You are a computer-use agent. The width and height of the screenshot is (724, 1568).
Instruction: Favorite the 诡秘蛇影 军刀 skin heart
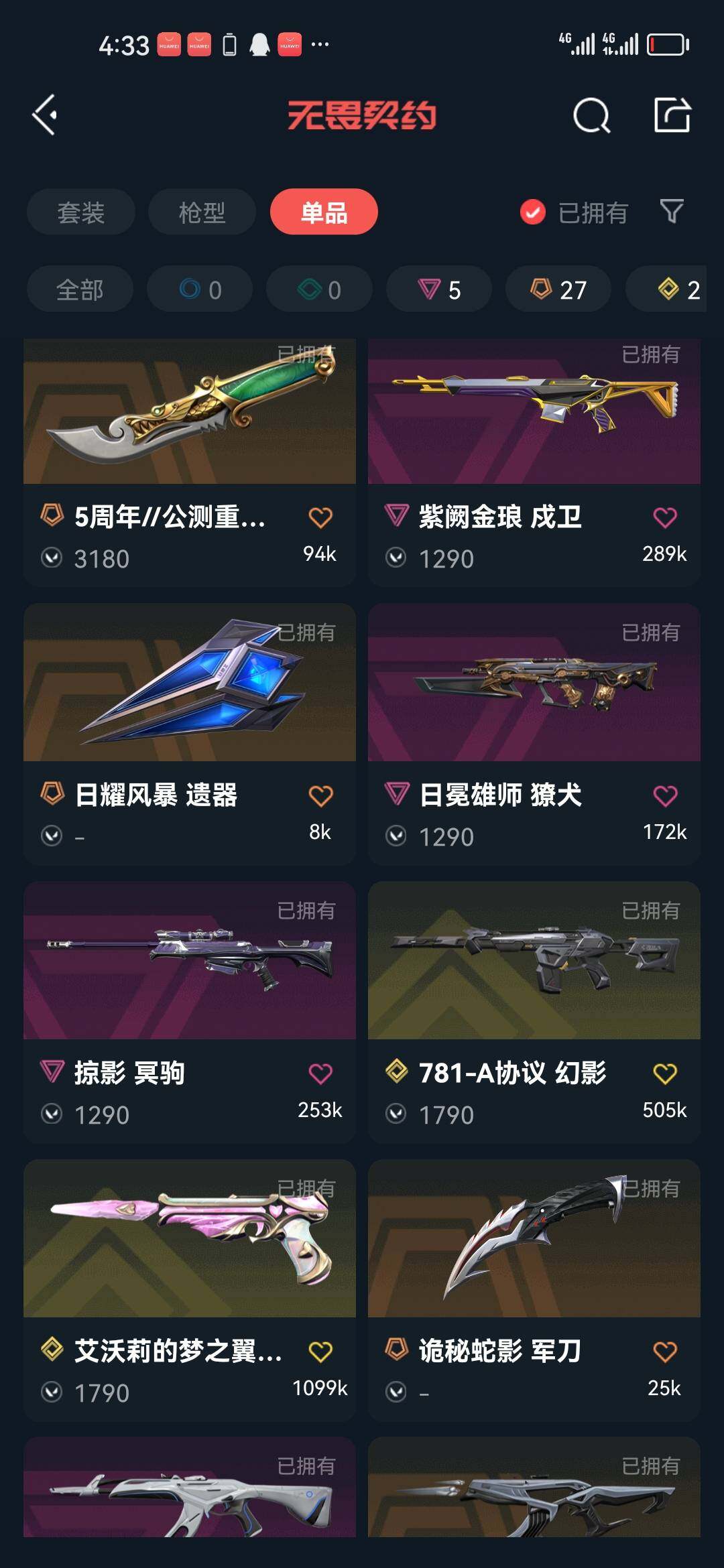[664, 1352]
